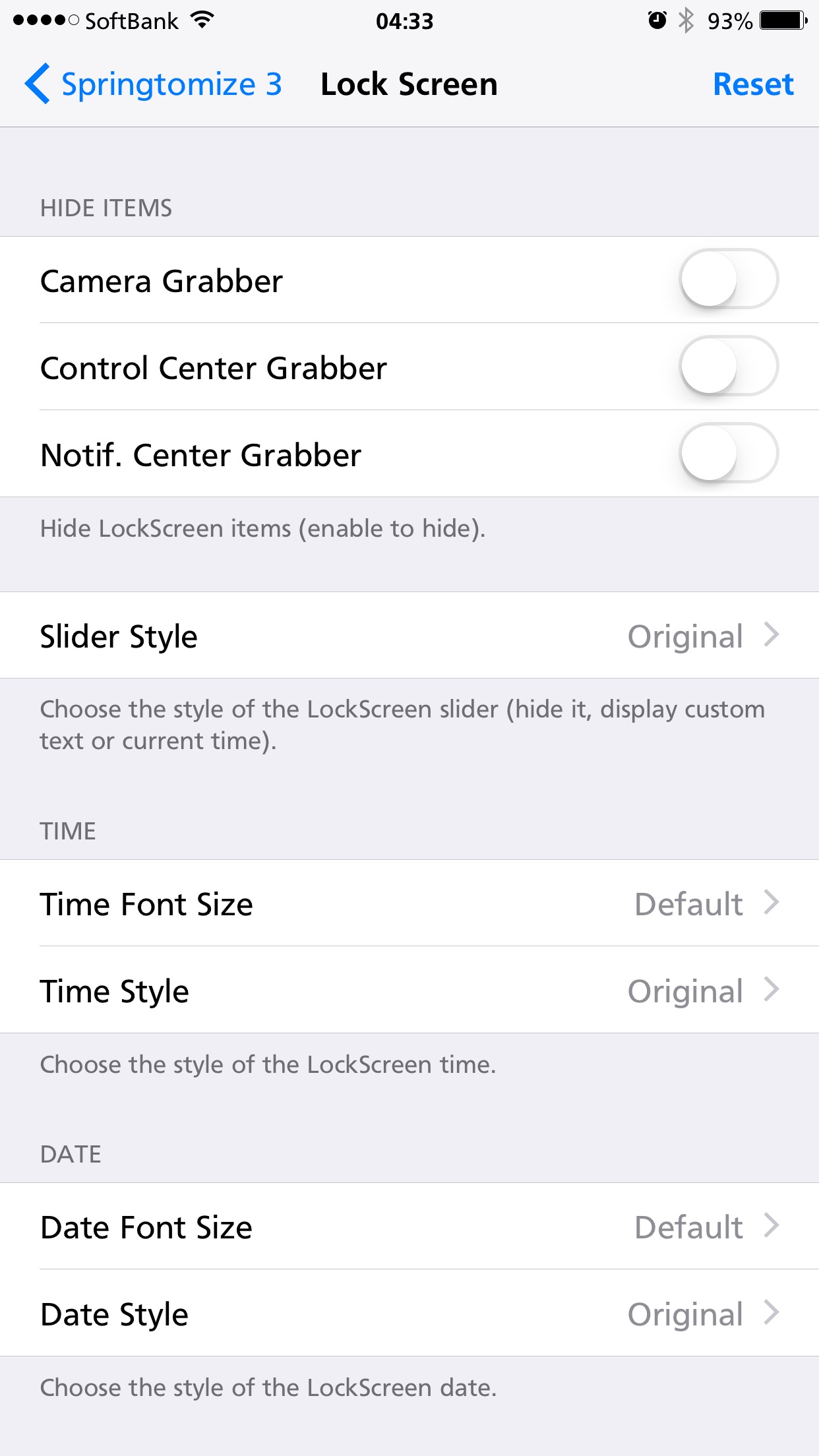Open Slider Style options

point(409,636)
